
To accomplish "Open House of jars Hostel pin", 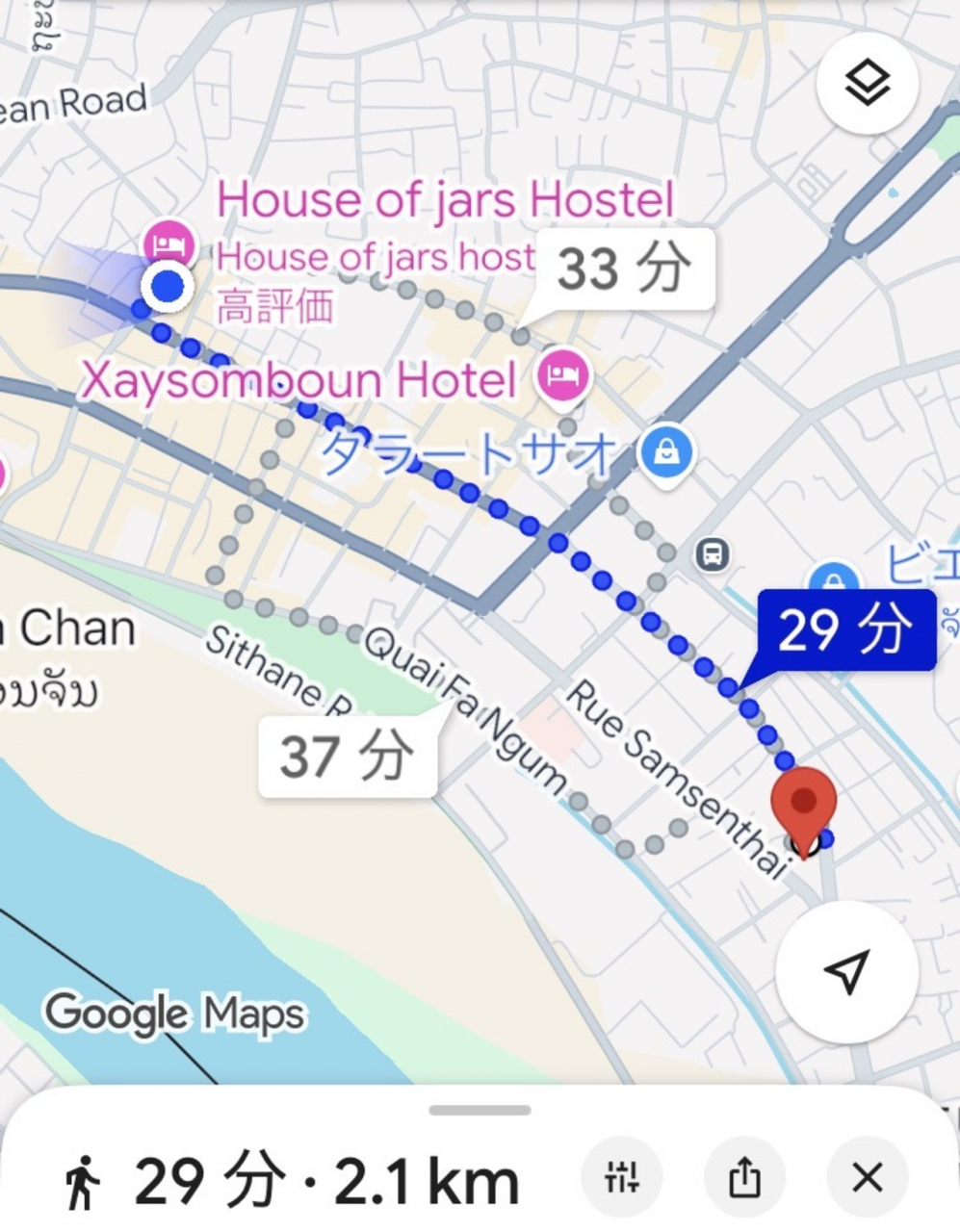I will 169,242.
